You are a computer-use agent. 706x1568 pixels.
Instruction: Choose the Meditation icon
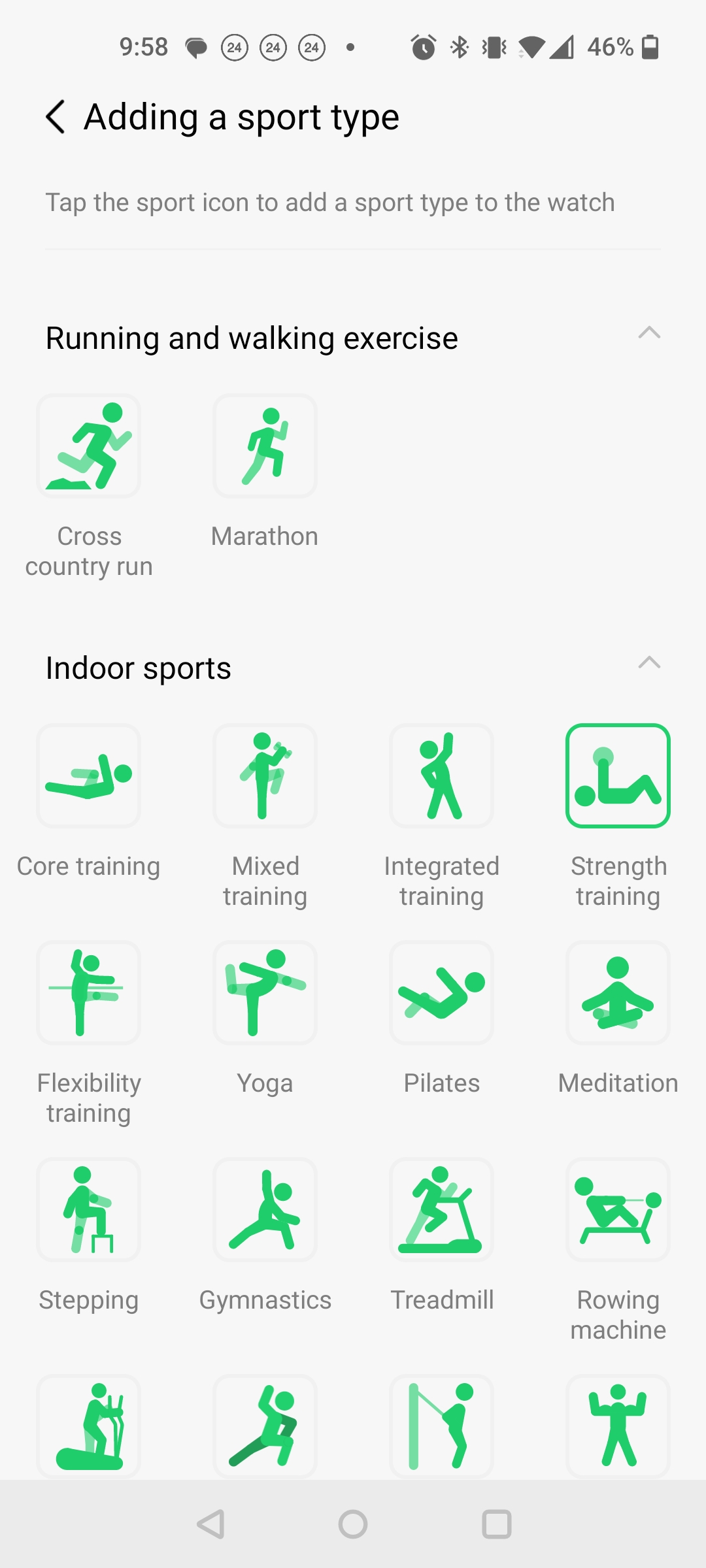[x=618, y=993]
